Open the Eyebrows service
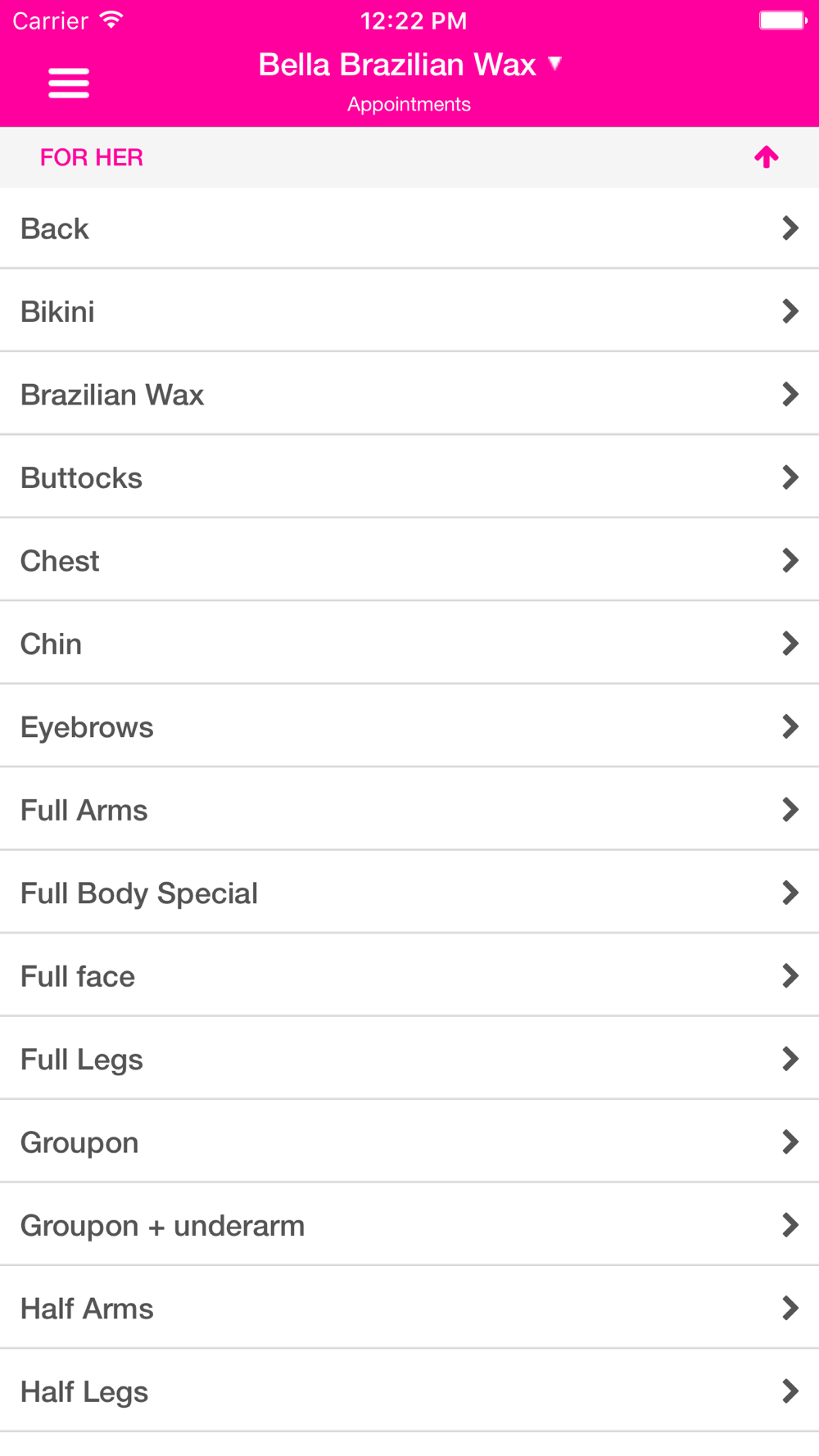Image resolution: width=819 pixels, height=1456 pixels. point(409,727)
